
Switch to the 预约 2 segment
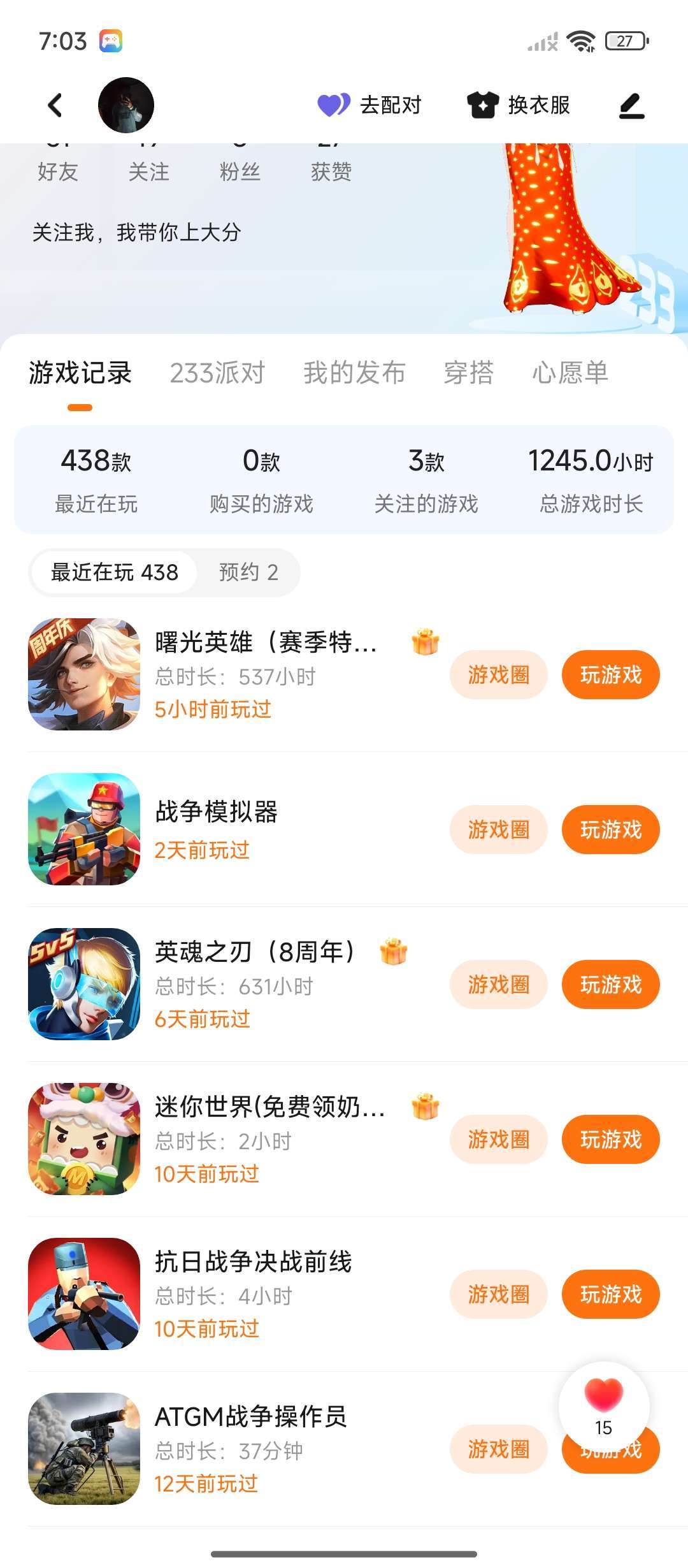(248, 572)
